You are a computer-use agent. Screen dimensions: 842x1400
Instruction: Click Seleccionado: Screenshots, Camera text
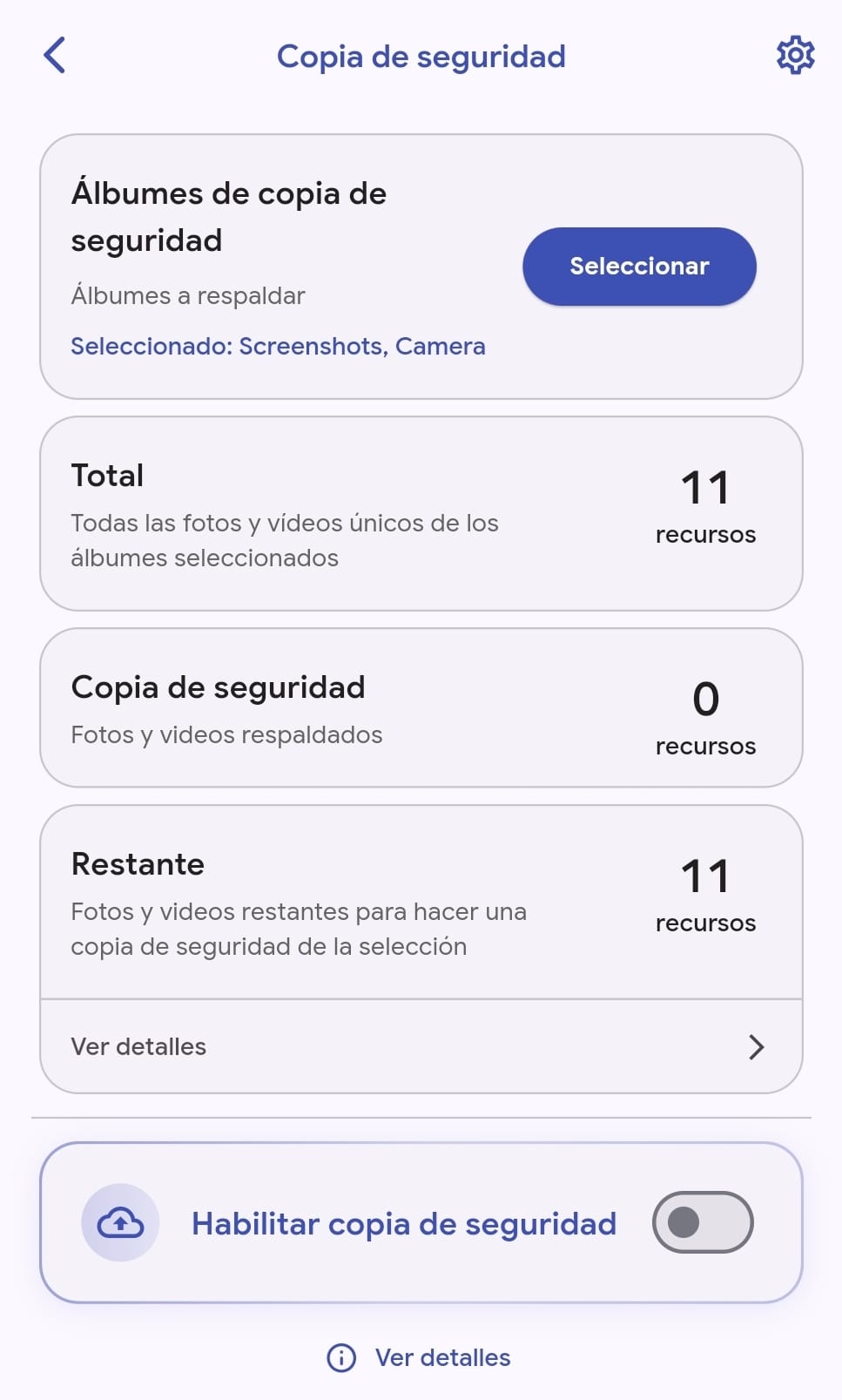(x=278, y=346)
